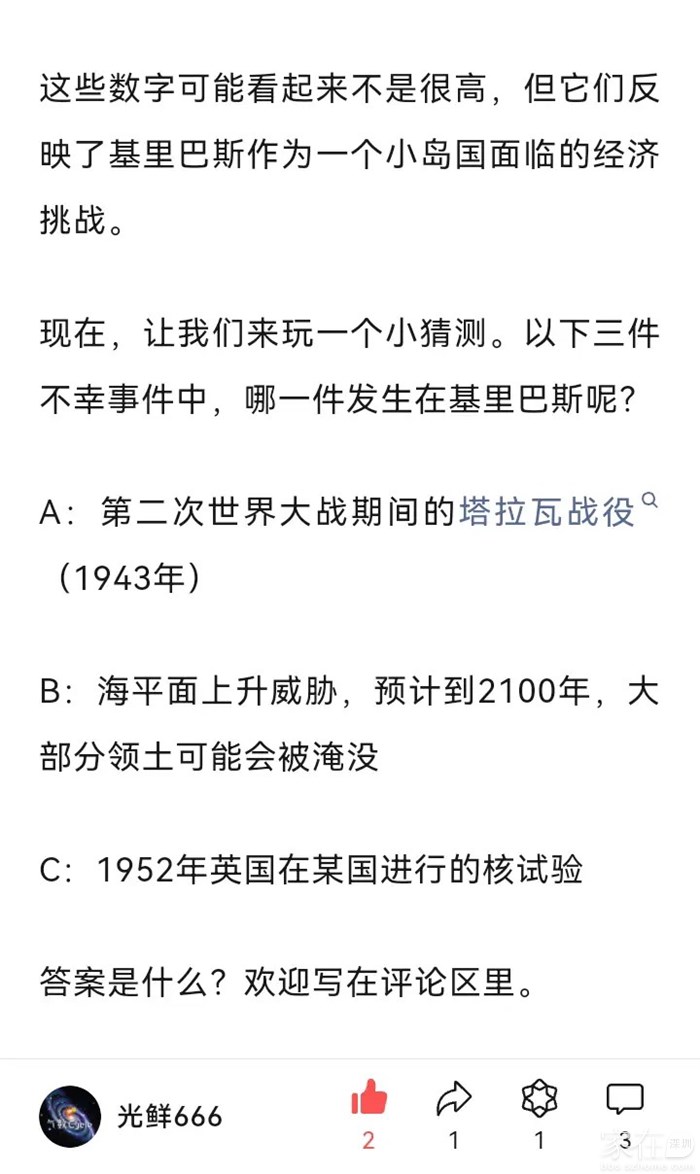Viewport: 700px width, 1174px height.
Task: Share this article
Action: point(454,1100)
